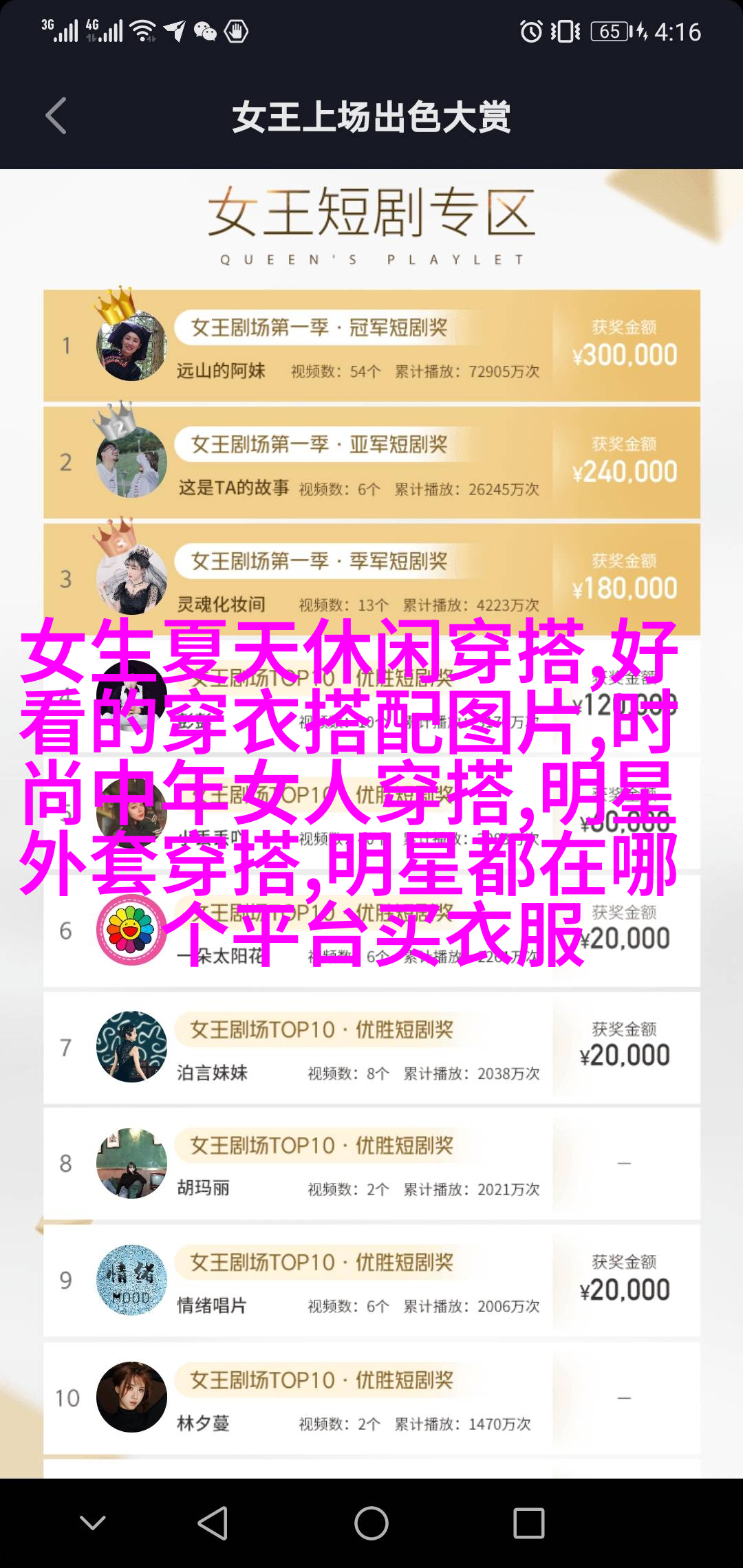Open the 林夕蔓 ranking row

tap(371, 1397)
